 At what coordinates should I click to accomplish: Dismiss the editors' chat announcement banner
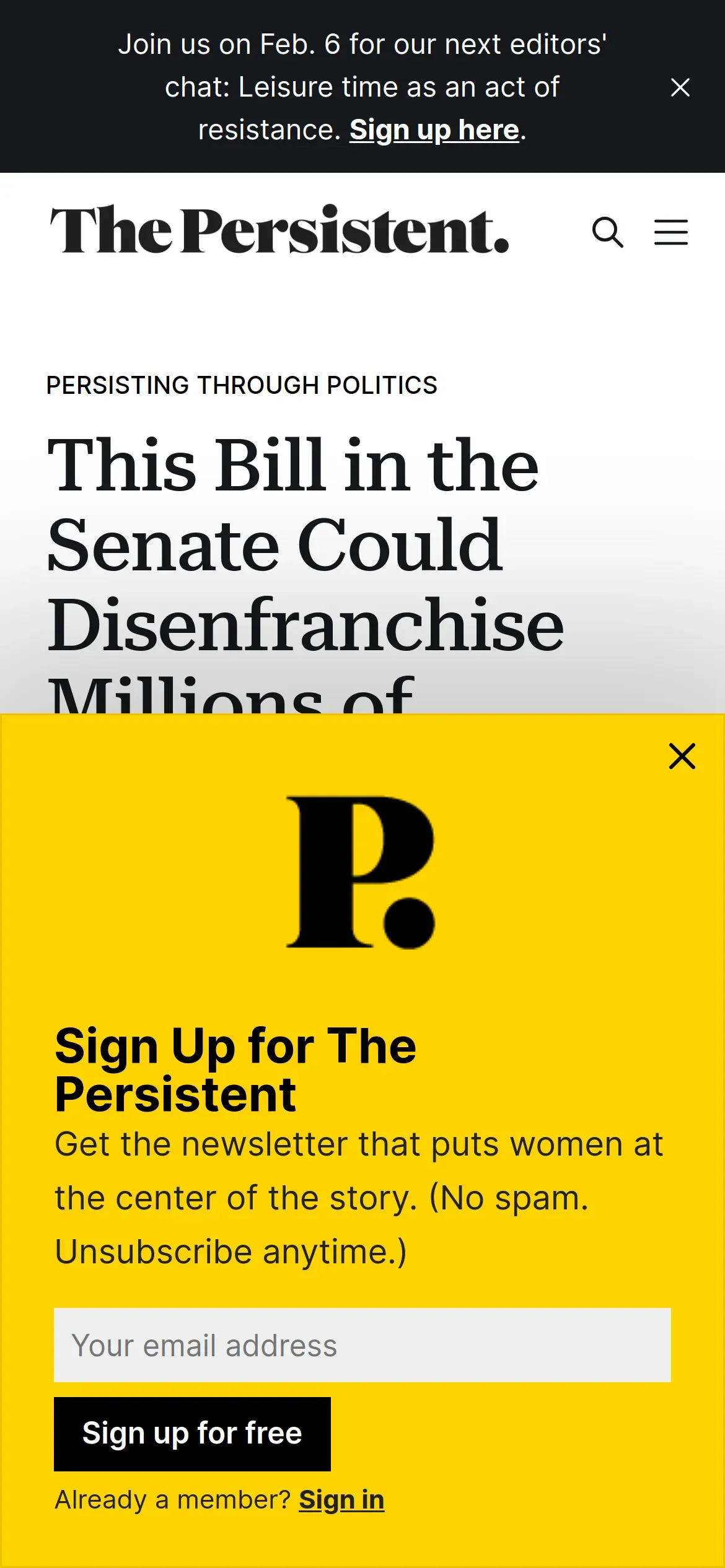(x=680, y=87)
